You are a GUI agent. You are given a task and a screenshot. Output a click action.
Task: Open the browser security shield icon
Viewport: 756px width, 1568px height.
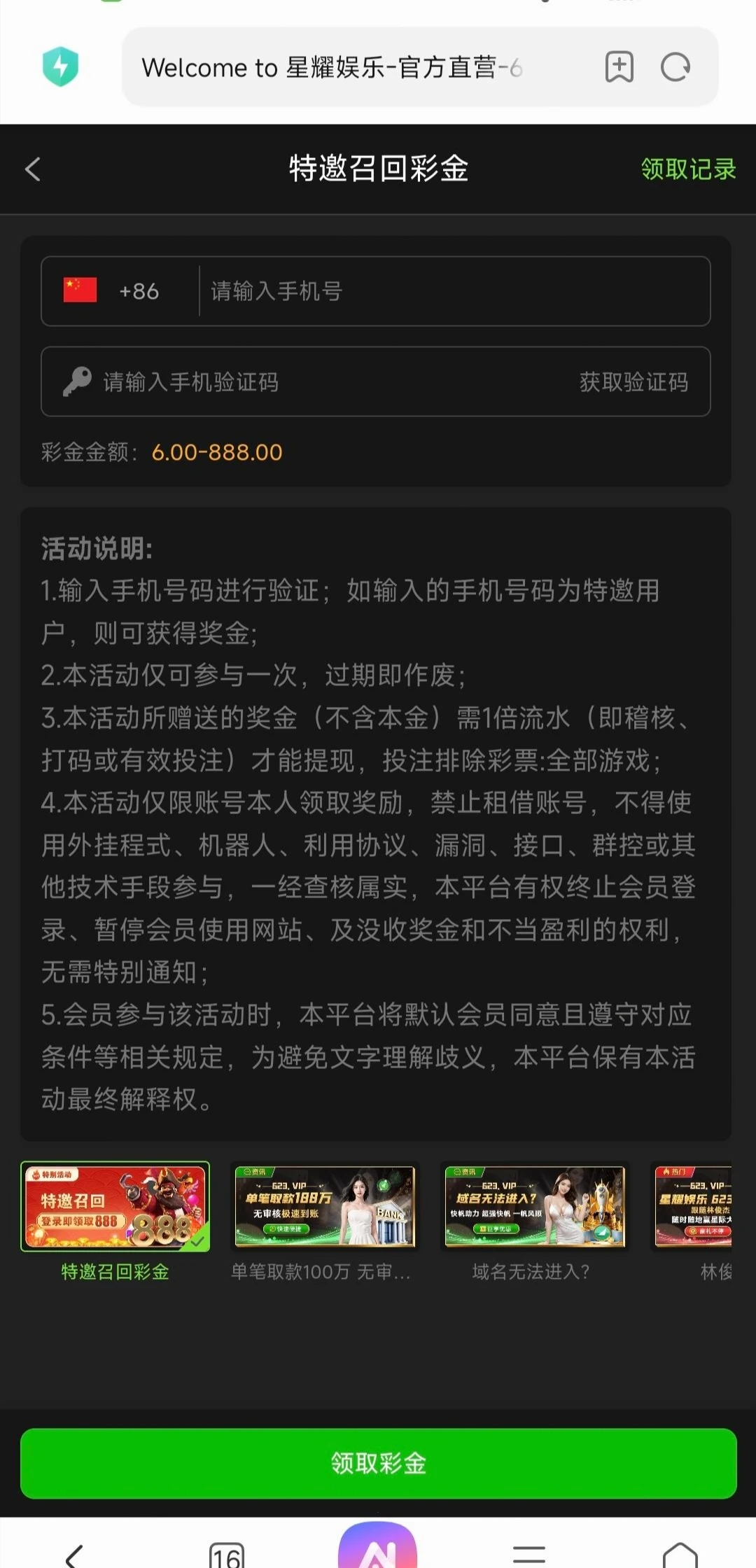tap(61, 66)
